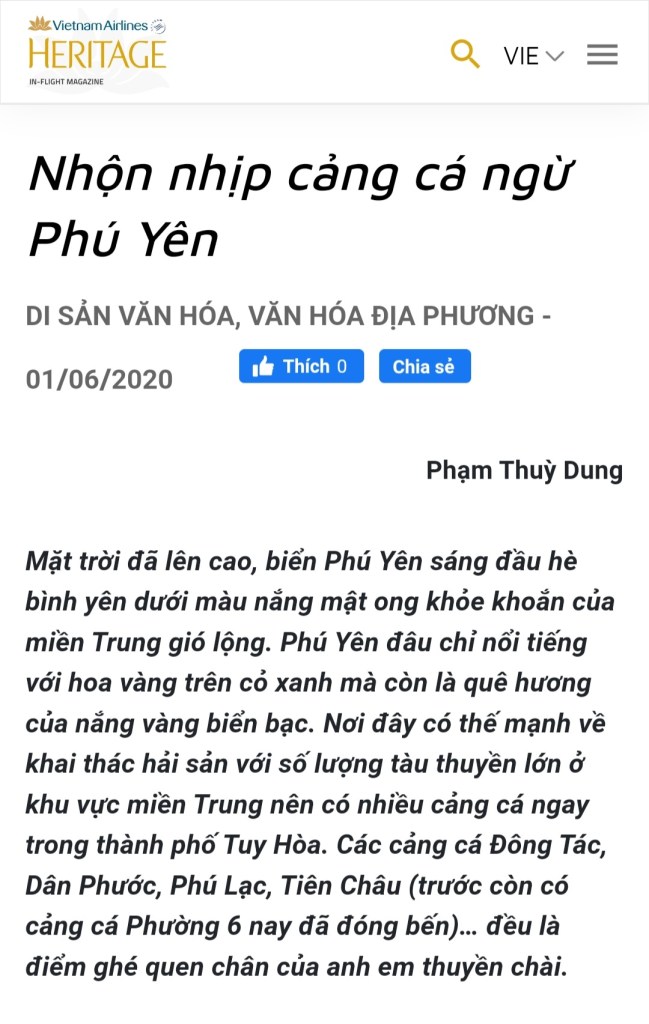Like the article with the Thích button
Screen dimensions: 649x1024
(301, 366)
